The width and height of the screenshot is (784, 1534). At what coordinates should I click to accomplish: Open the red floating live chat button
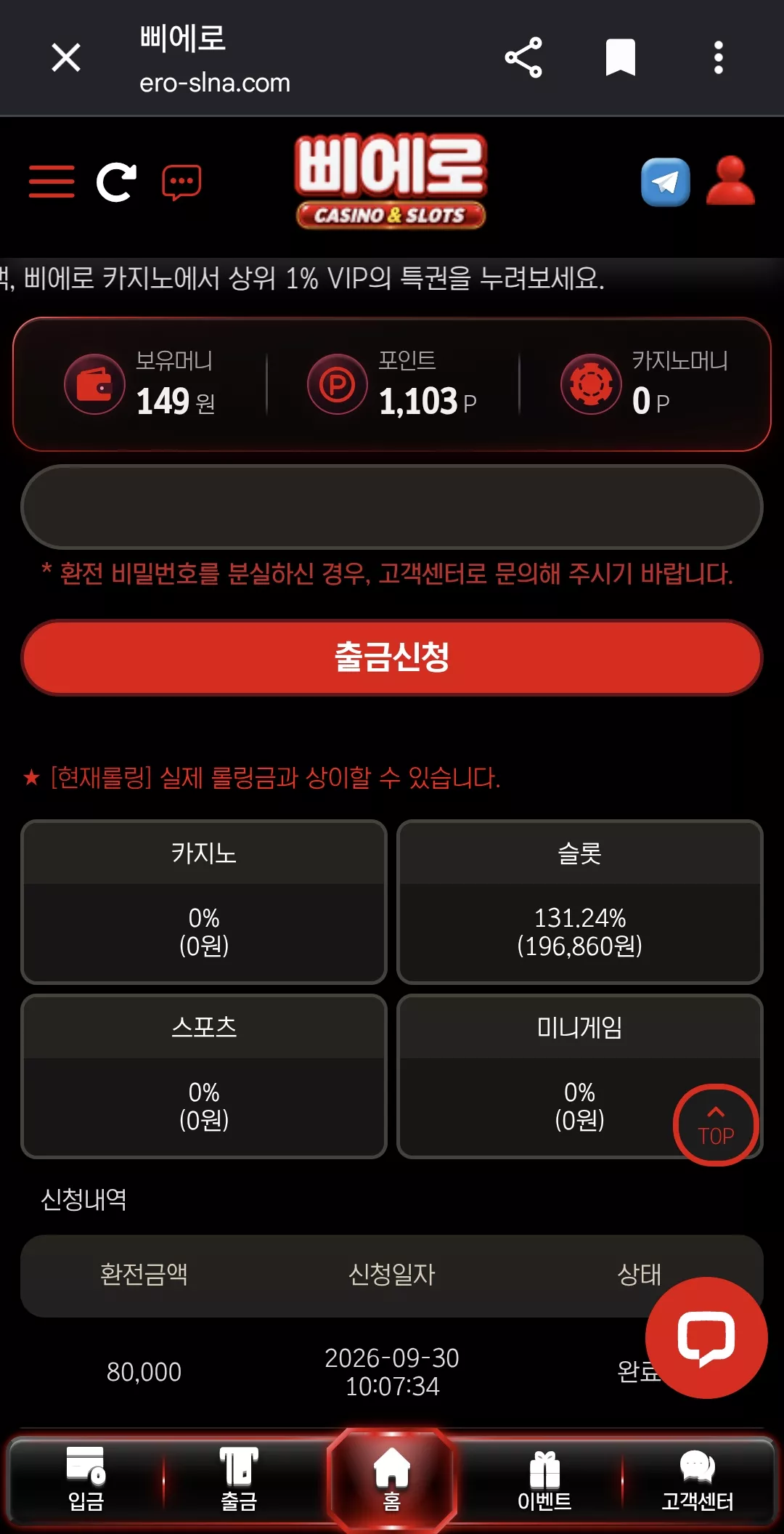(706, 1337)
